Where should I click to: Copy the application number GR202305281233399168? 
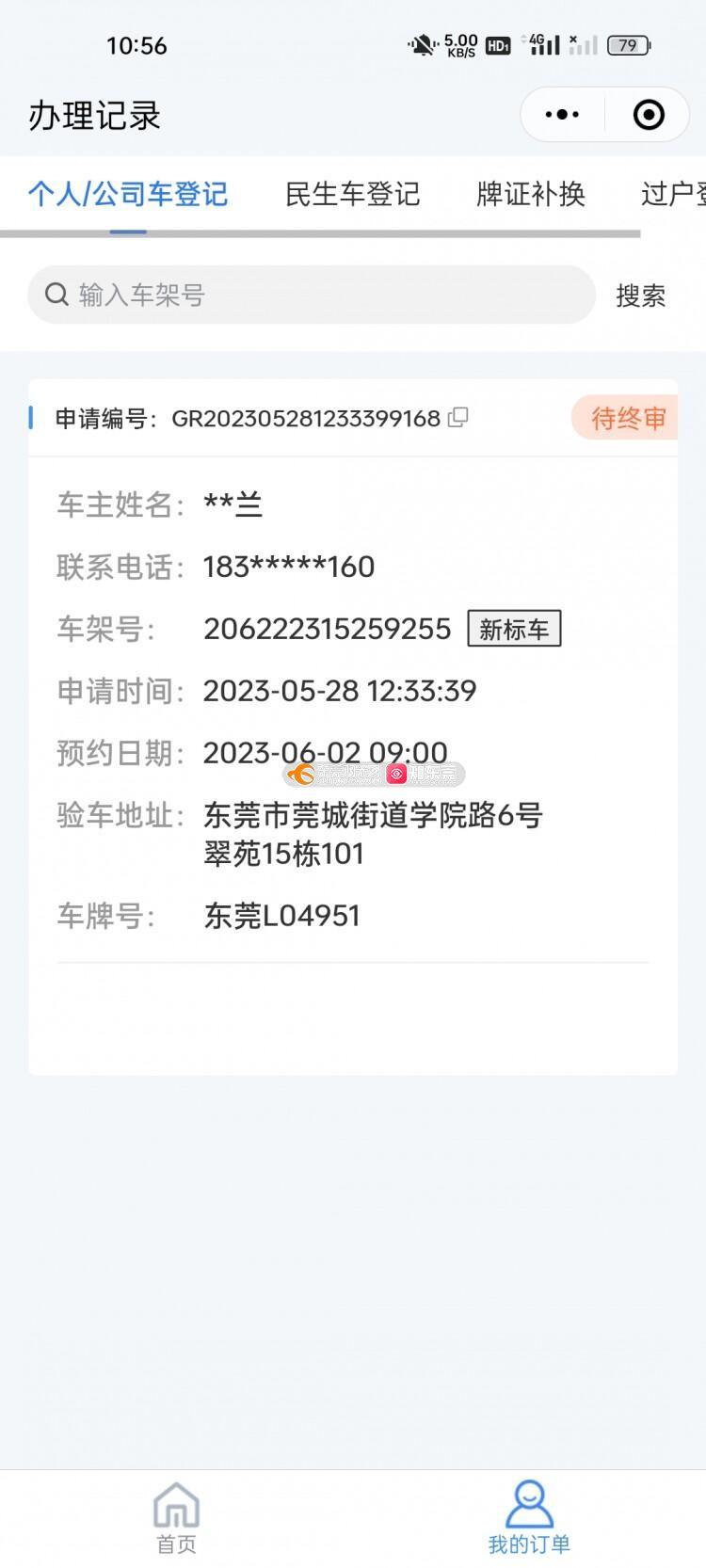(458, 417)
